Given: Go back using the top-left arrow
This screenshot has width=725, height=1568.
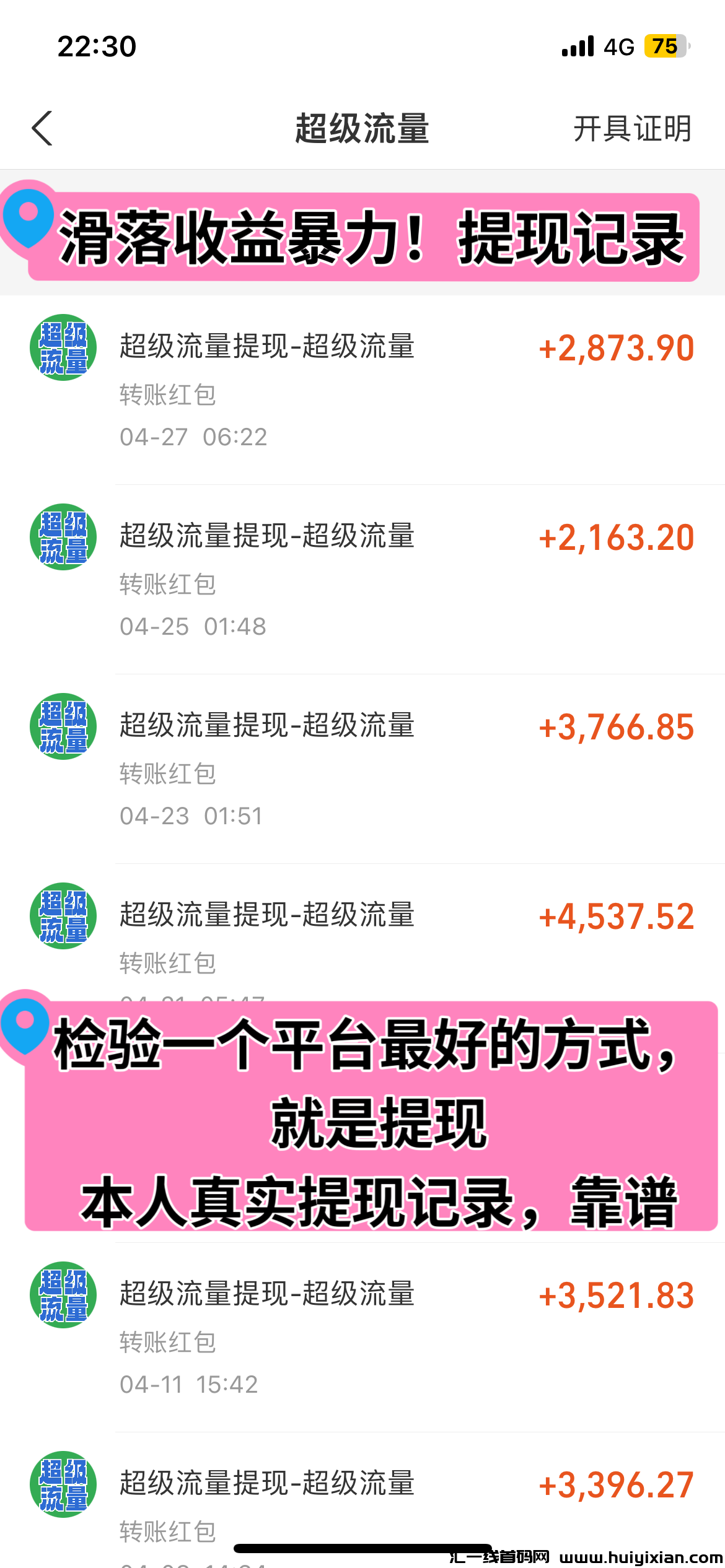Looking at the screenshot, I should 42,129.
